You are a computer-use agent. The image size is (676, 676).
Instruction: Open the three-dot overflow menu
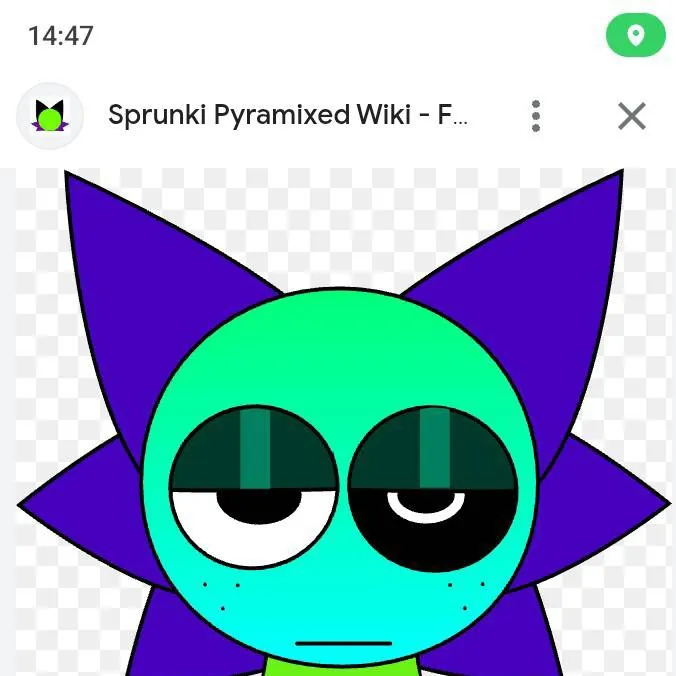pos(536,116)
